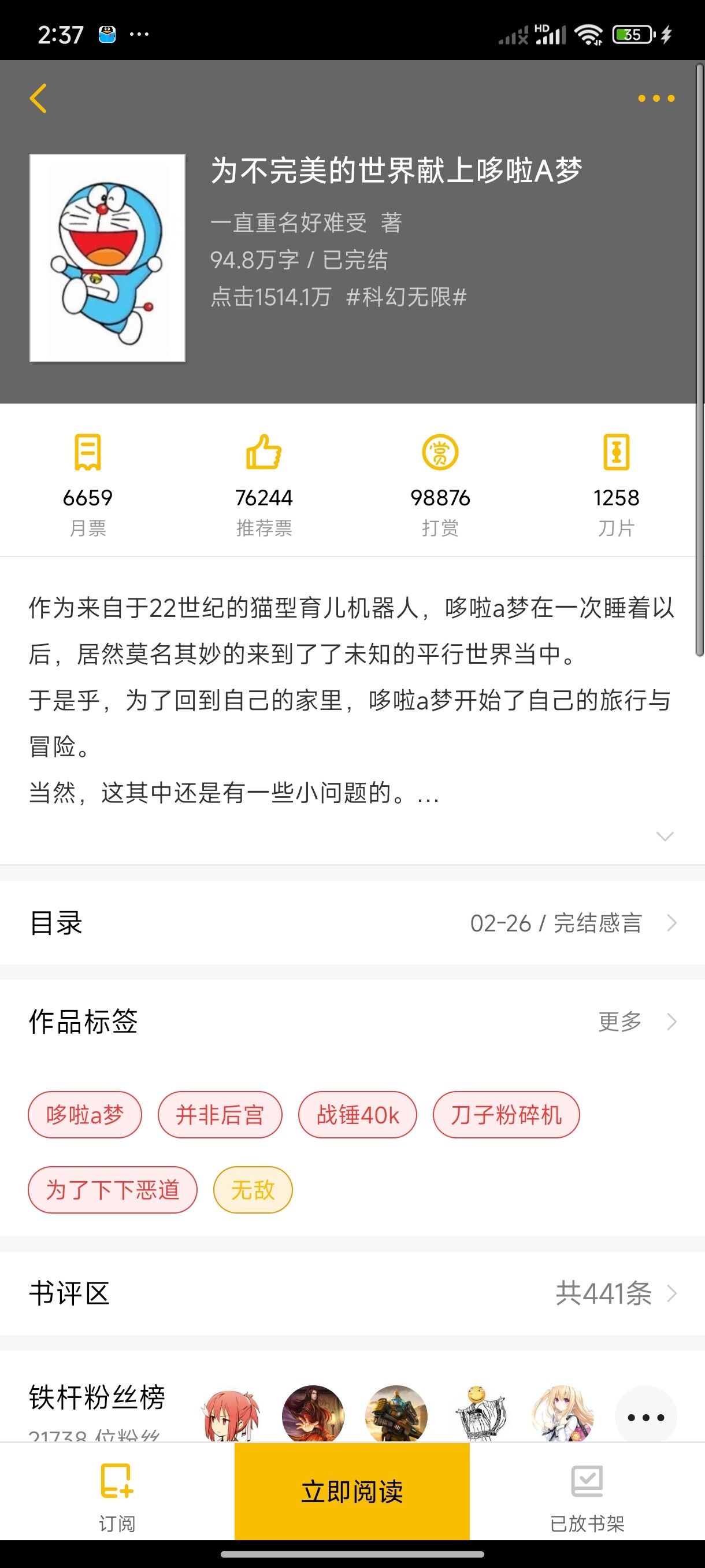Image resolution: width=705 pixels, height=1568 pixels.
Task: Start reading with 立即阅读
Action: click(x=351, y=1491)
